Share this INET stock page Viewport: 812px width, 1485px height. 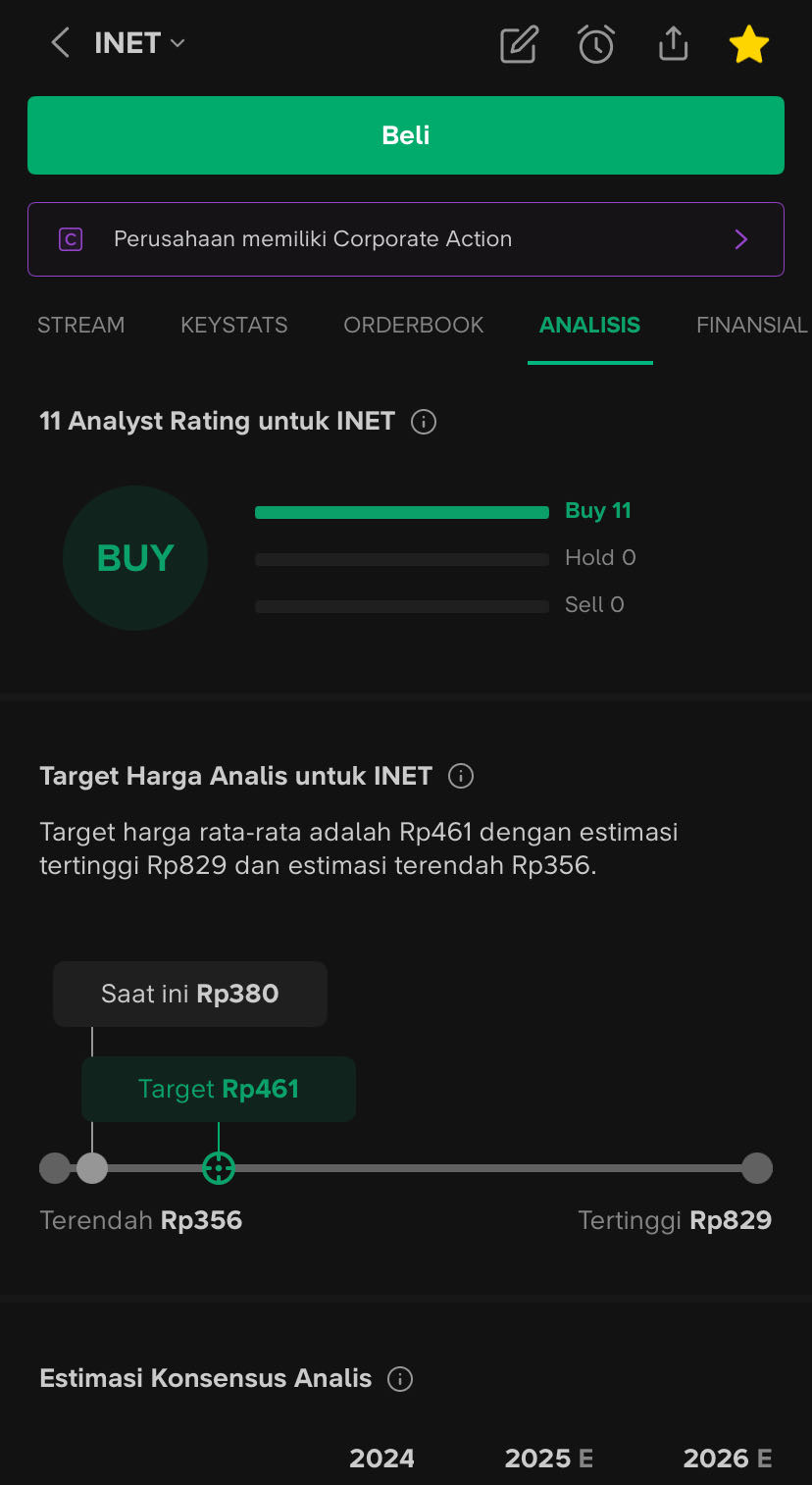pyautogui.click(x=674, y=44)
